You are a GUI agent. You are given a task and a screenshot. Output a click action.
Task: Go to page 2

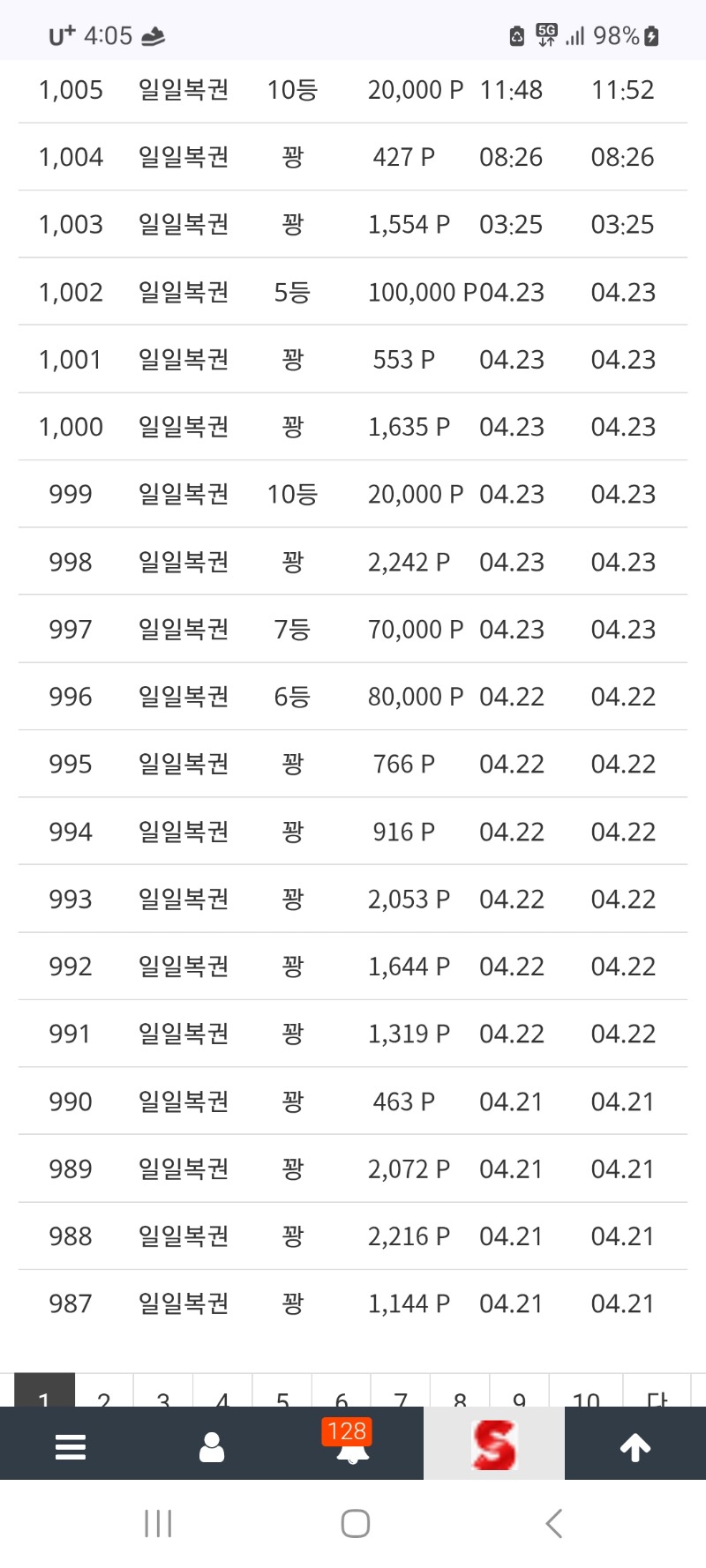[x=104, y=1393]
